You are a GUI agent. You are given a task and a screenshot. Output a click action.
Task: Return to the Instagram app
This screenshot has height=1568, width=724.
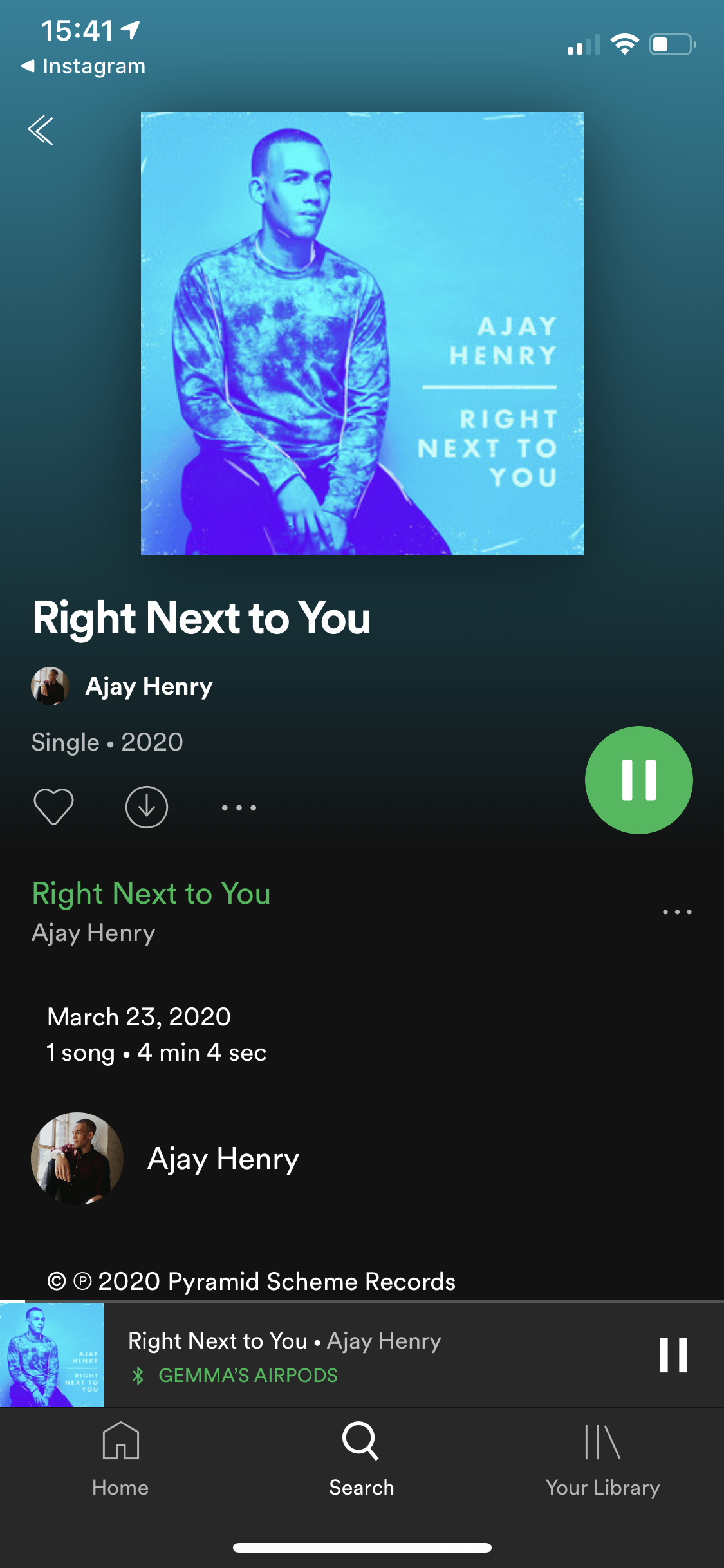coord(84,66)
